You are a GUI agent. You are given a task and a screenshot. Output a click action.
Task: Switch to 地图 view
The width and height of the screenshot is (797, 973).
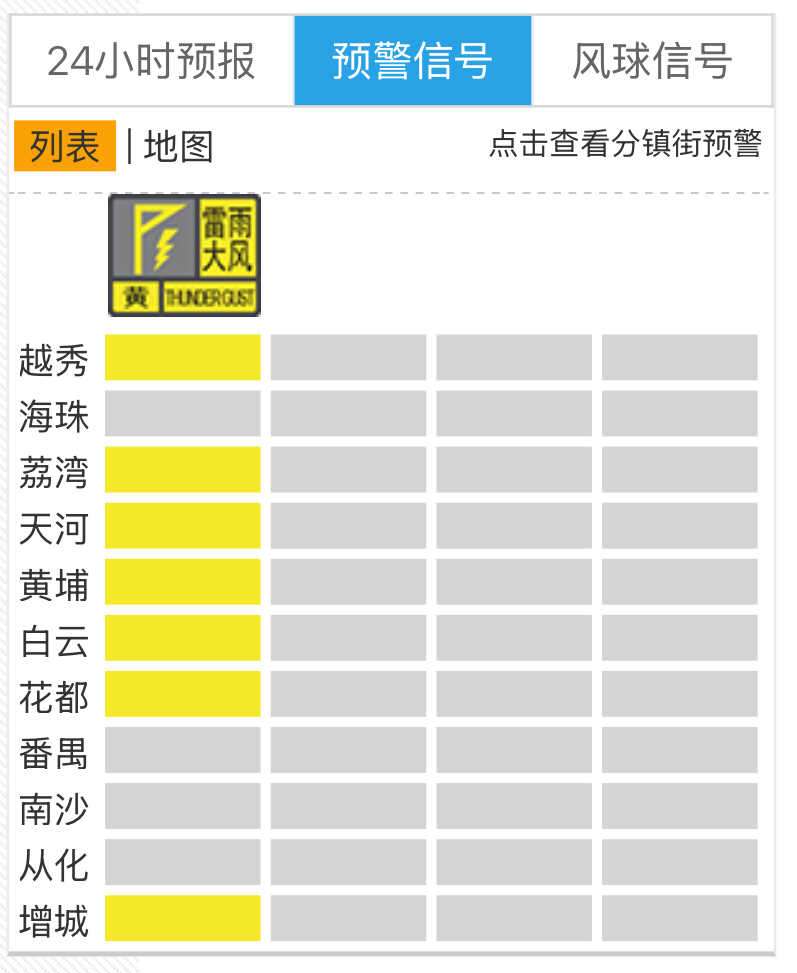178,147
